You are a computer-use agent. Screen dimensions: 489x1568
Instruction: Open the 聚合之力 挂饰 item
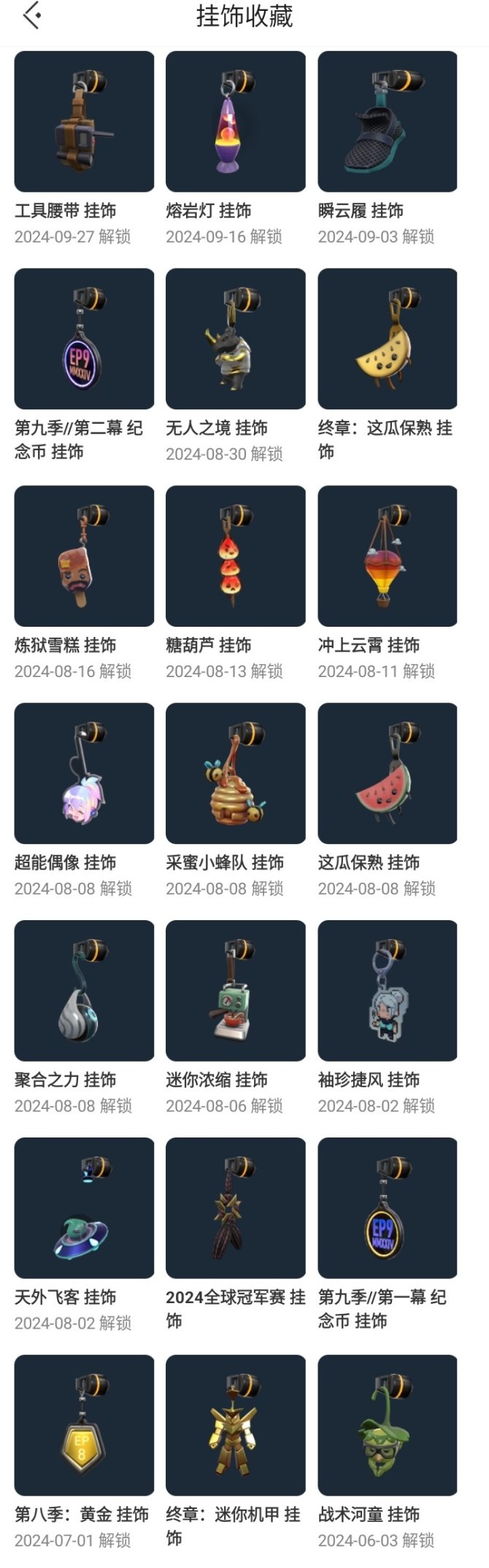tap(84, 991)
